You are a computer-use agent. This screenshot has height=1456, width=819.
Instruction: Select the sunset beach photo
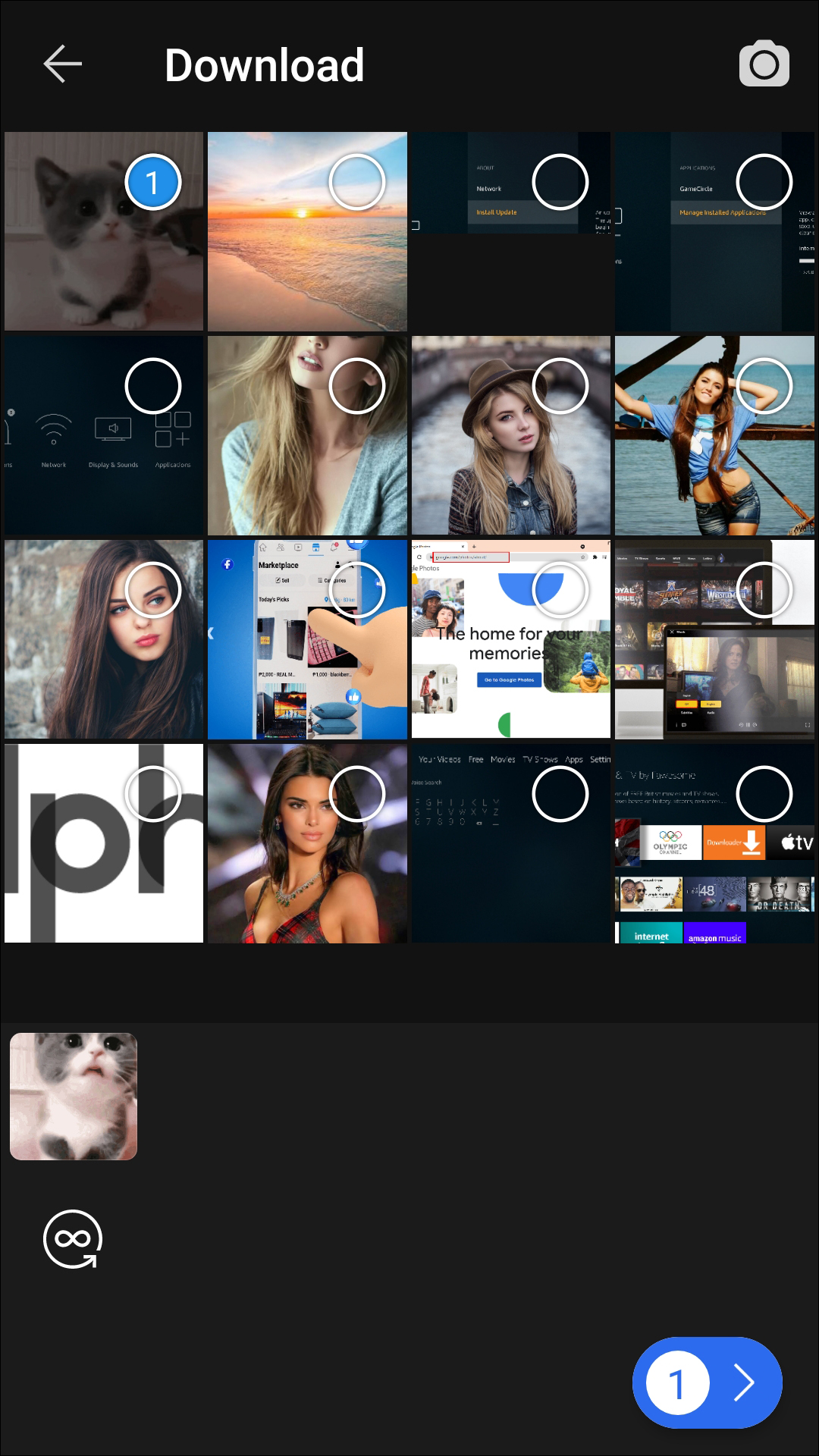(x=356, y=183)
